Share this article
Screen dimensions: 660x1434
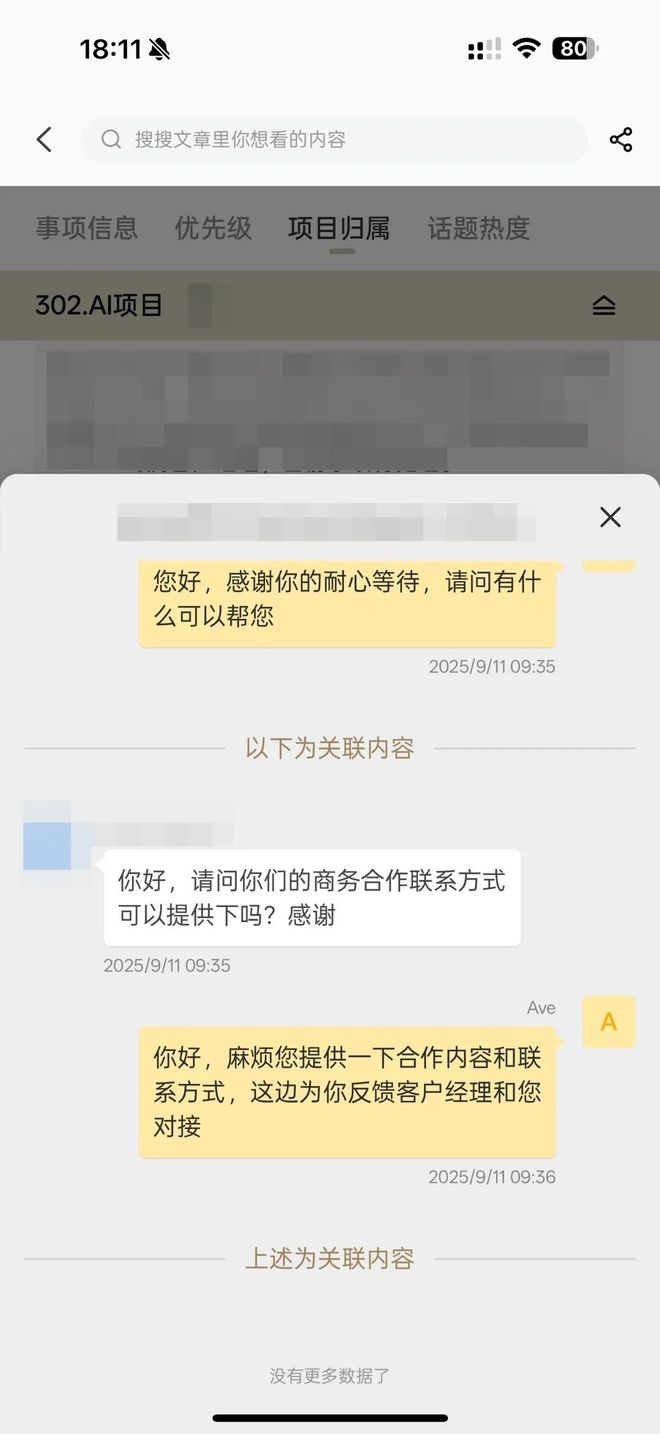pos(621,139)
